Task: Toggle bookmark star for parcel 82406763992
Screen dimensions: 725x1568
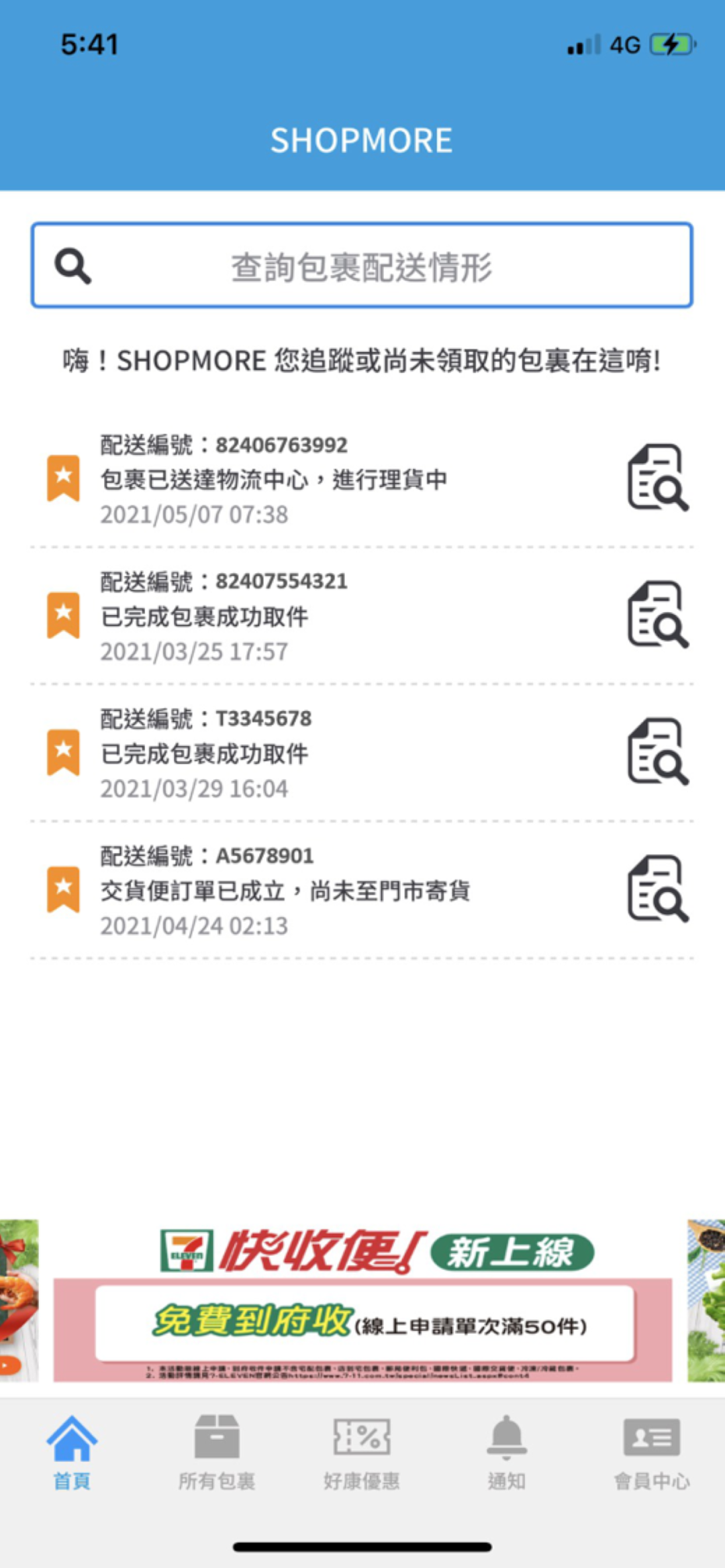Action: 63,478
